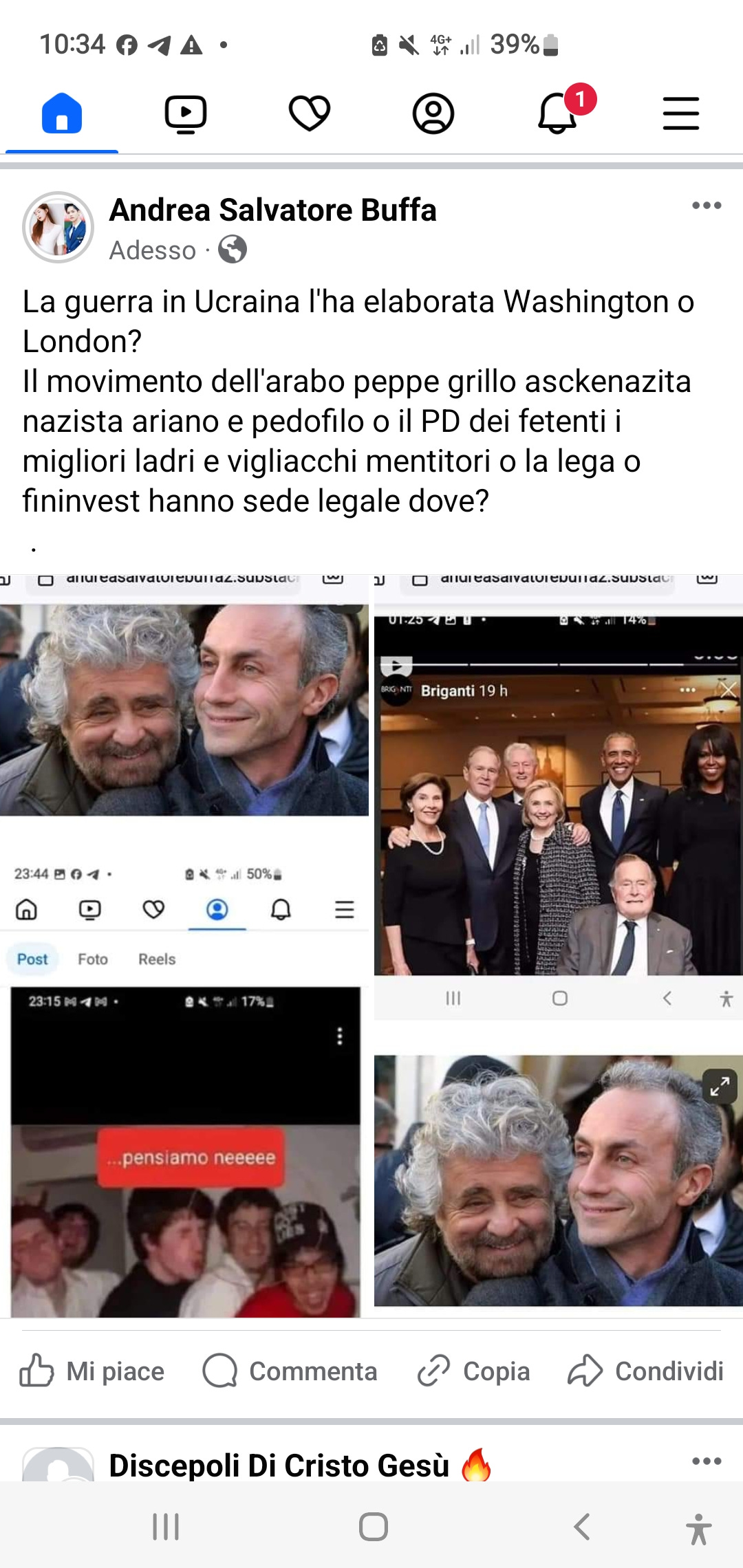The height and width of the screenshot is (1568, 743).
Task: Open Discepoli Di Cristo Gesù page
Action: point(279,1465)
